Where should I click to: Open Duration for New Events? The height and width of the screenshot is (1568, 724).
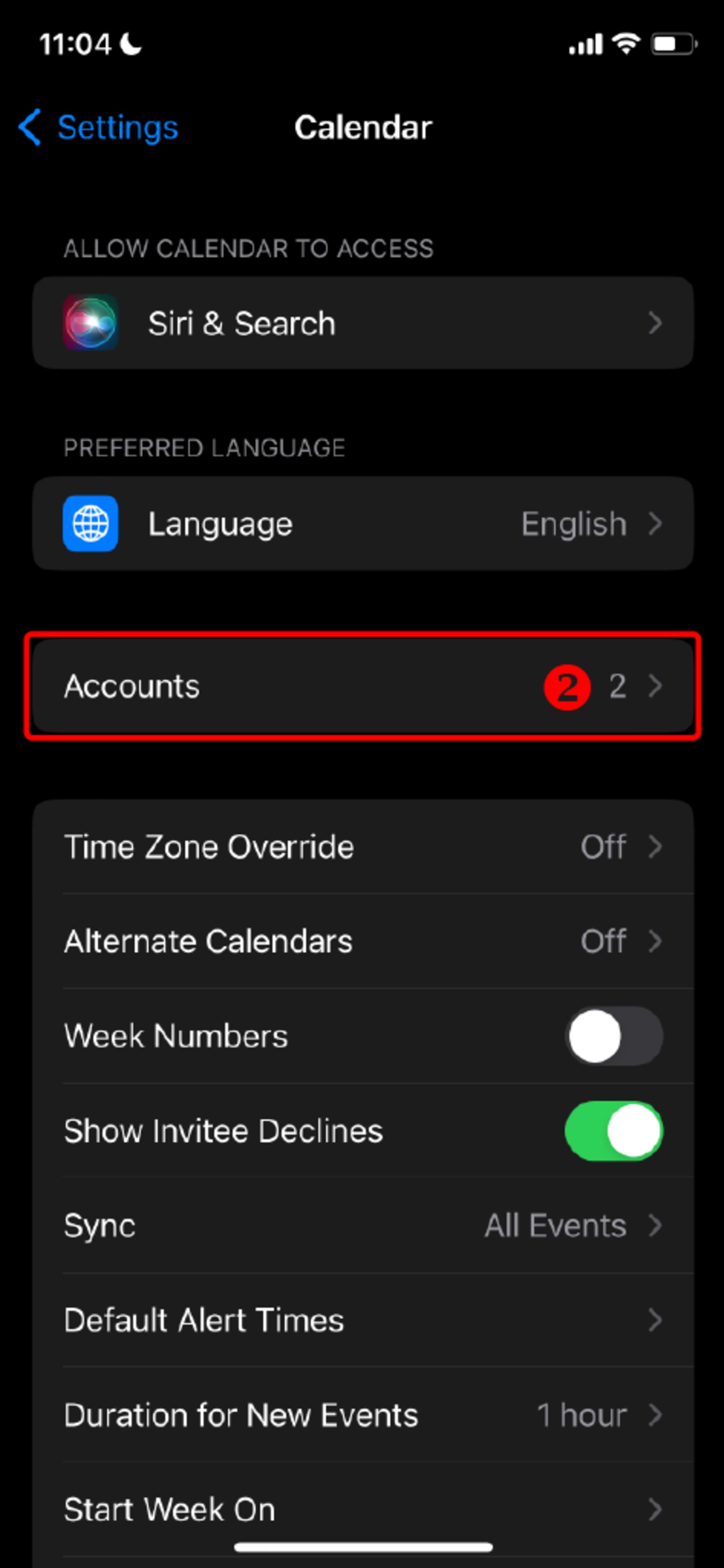click(x=363, y=1415)
